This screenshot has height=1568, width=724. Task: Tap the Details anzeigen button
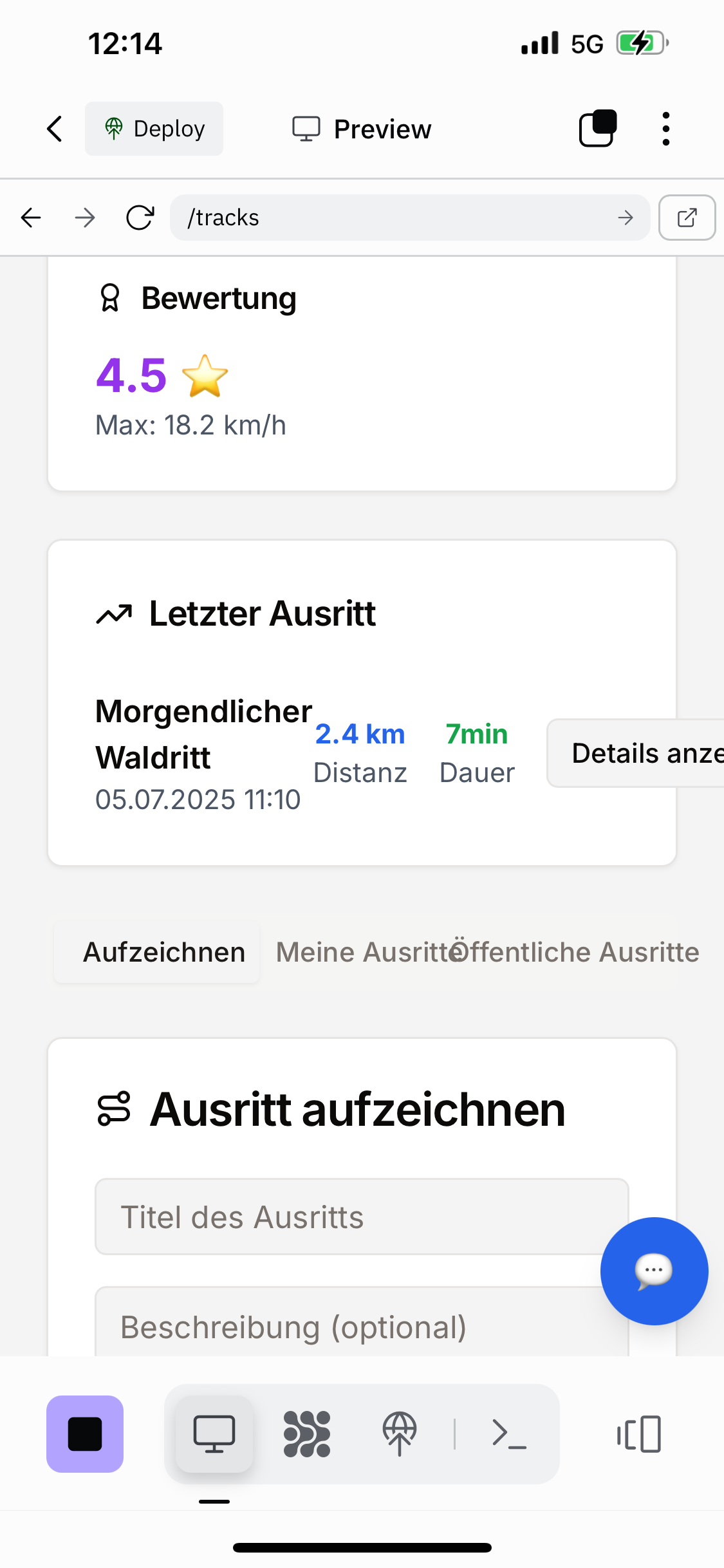pos(637,753)
